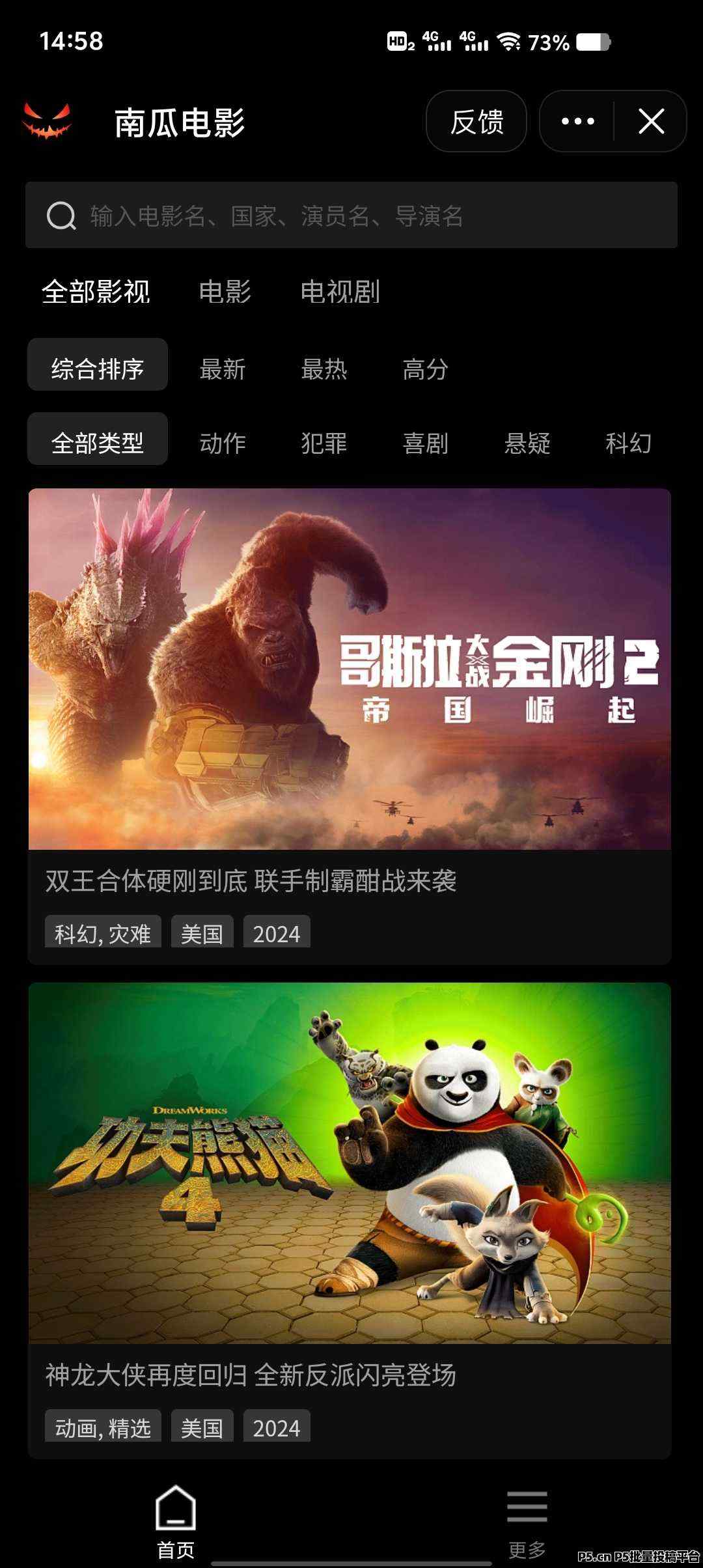Filter by 科幻 genre
This screenshot has width=703, height=1568.
point(627,443)
